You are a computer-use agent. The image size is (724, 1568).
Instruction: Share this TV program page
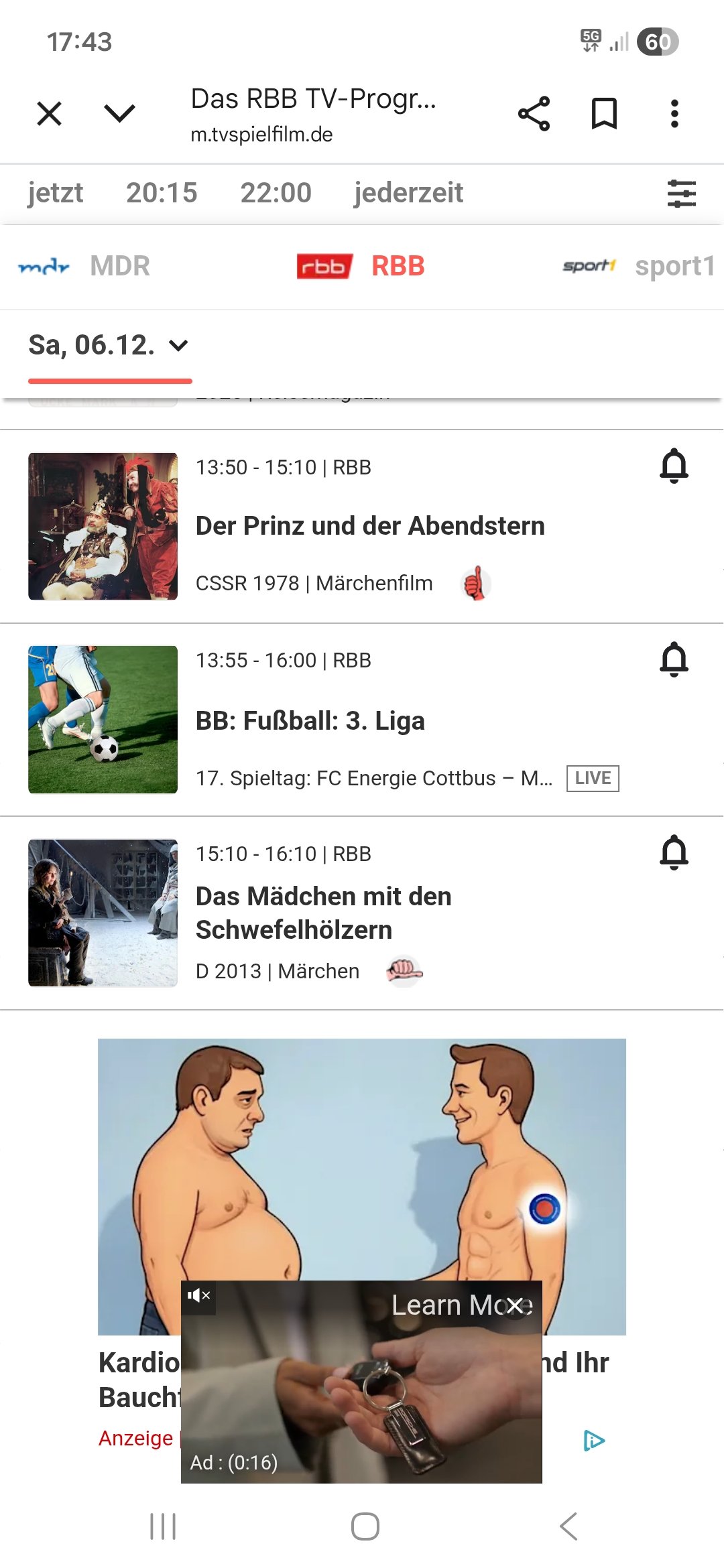[x=534, y=113]
